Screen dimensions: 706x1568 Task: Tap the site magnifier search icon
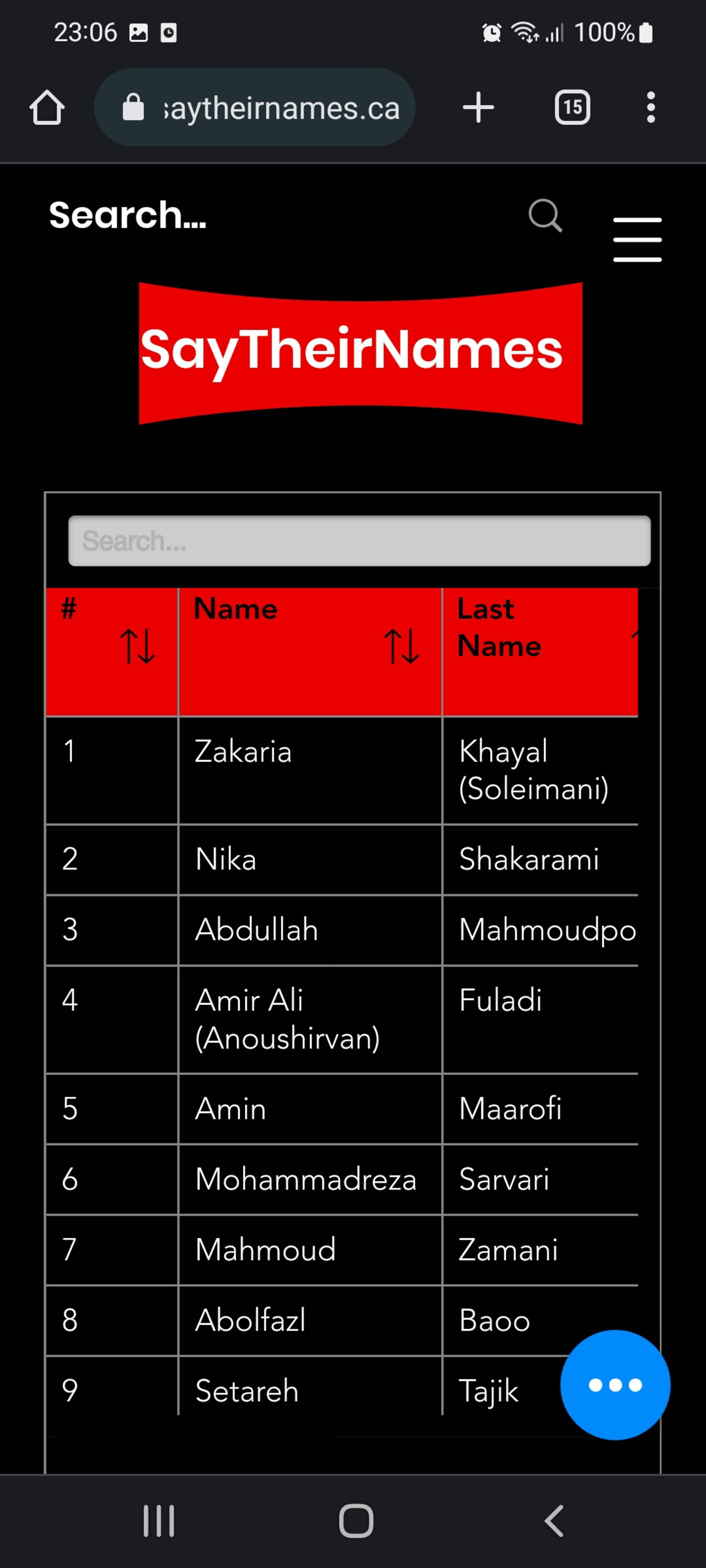coord(545,216)
